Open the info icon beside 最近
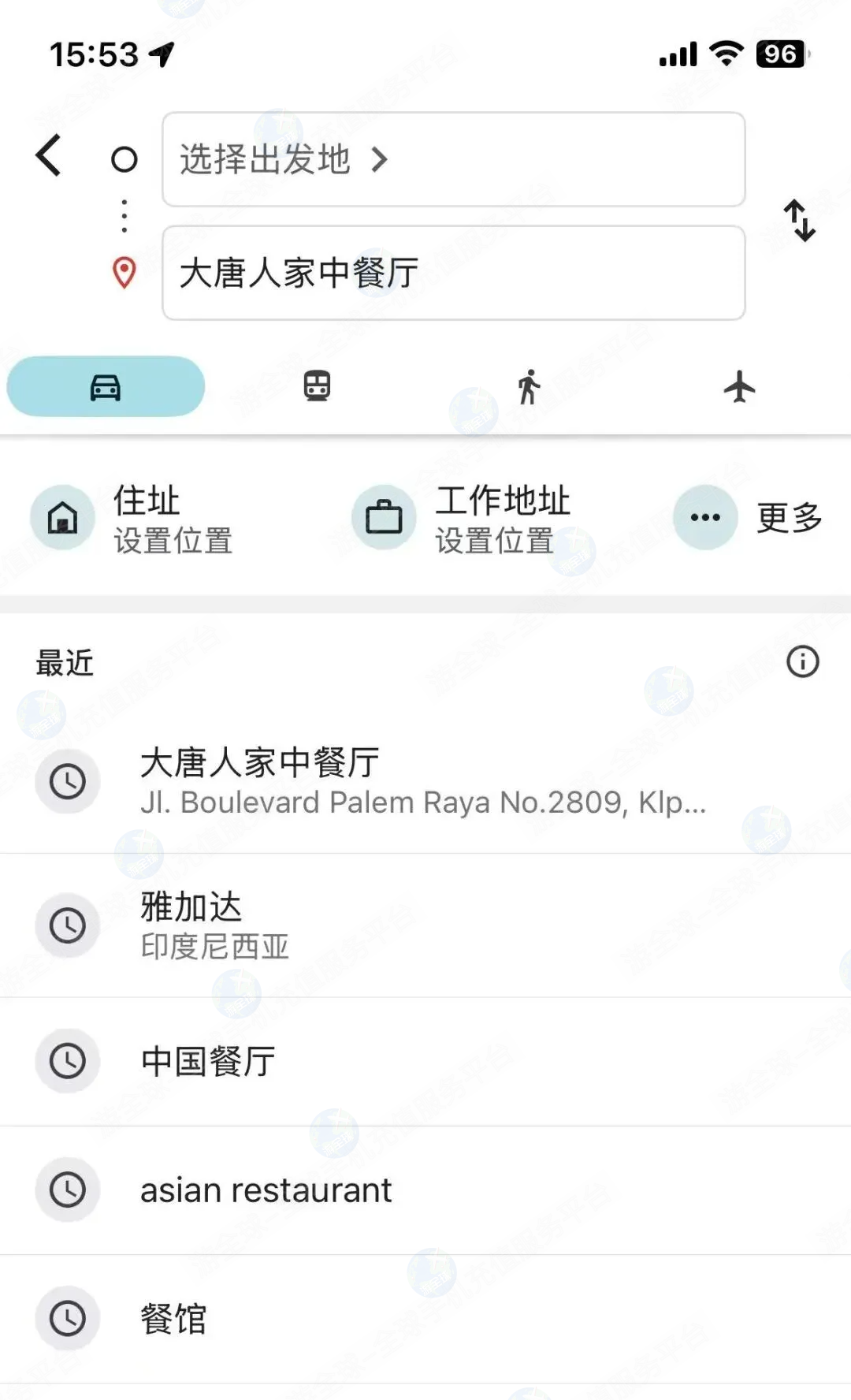 click(802, 662)
